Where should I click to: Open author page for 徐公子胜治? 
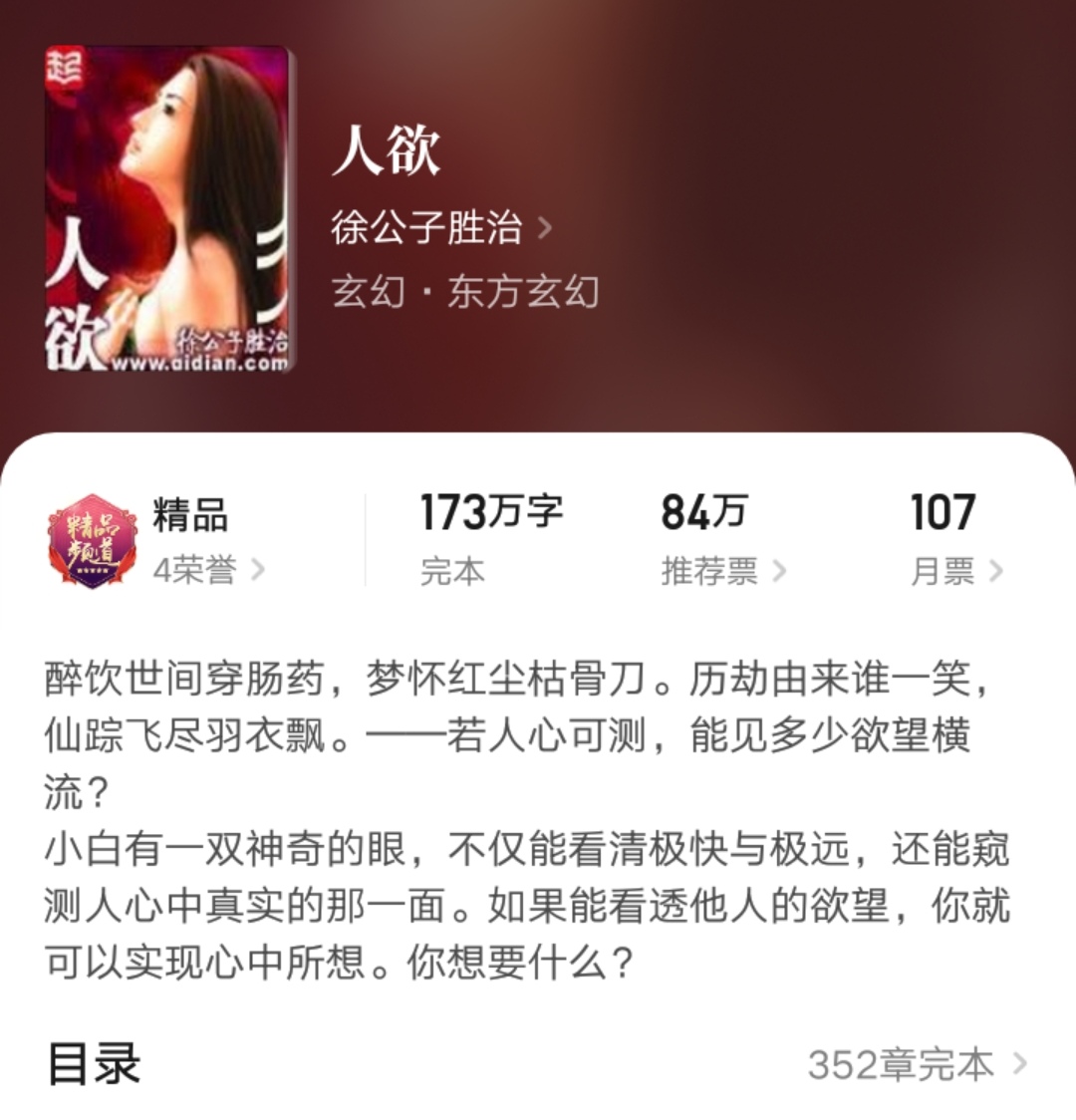click(x=423, y=227)
